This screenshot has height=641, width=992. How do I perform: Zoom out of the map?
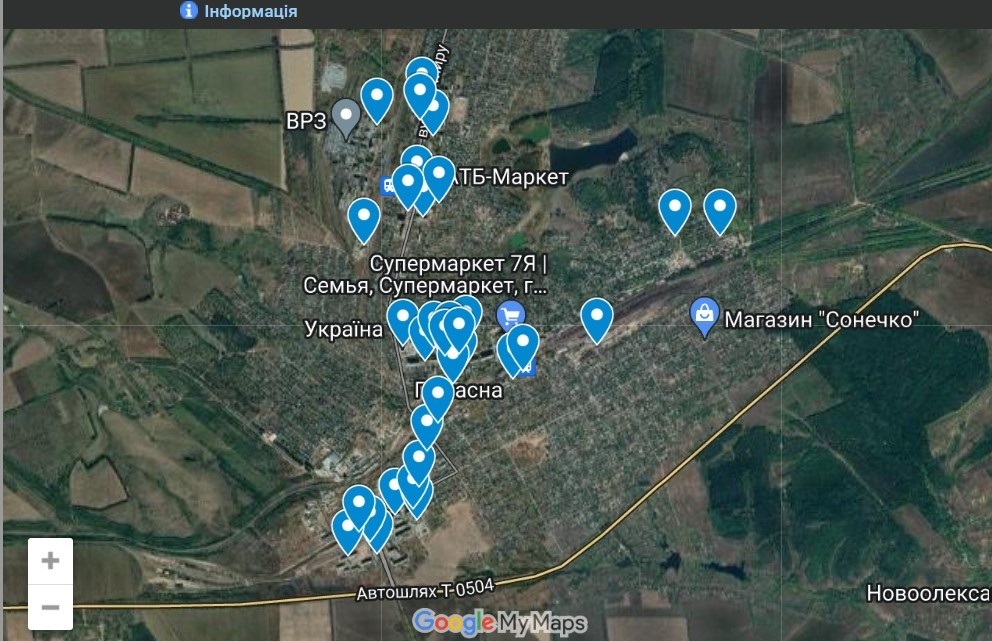coord(50,607)
